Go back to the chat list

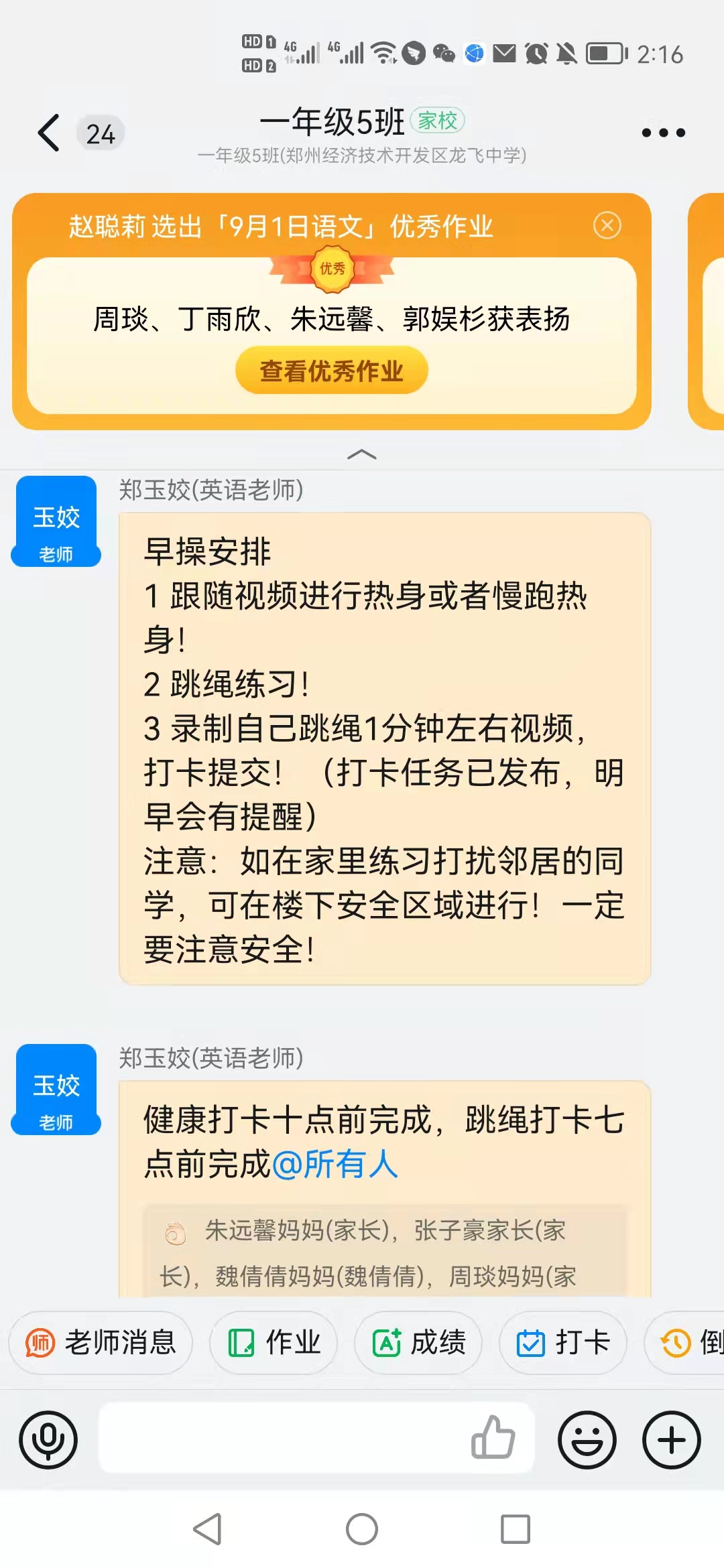coord(49,133)
